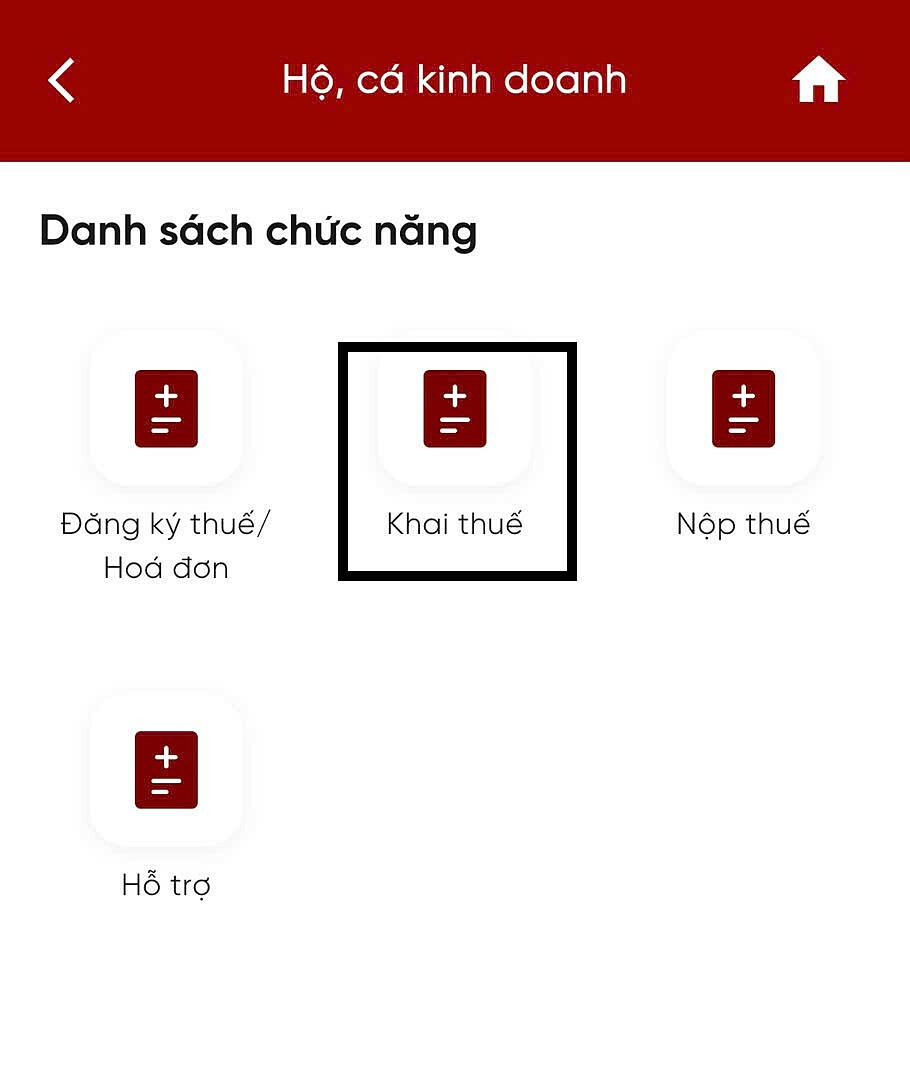Select the Khai thuế function
Image resolution: width=910 pixels, height=1073 pixels.
tap(455, 408)
